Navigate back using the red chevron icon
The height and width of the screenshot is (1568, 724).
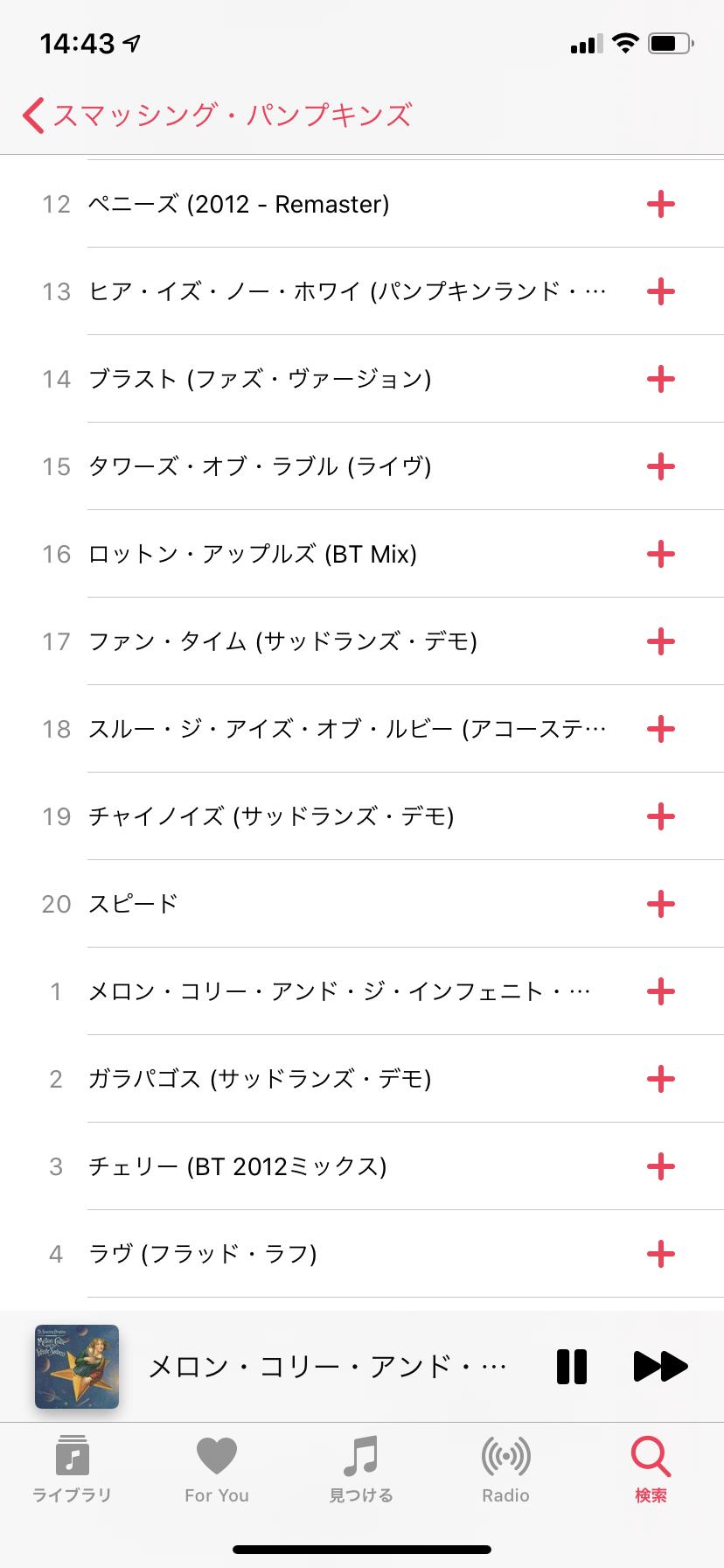pos(33,115)
